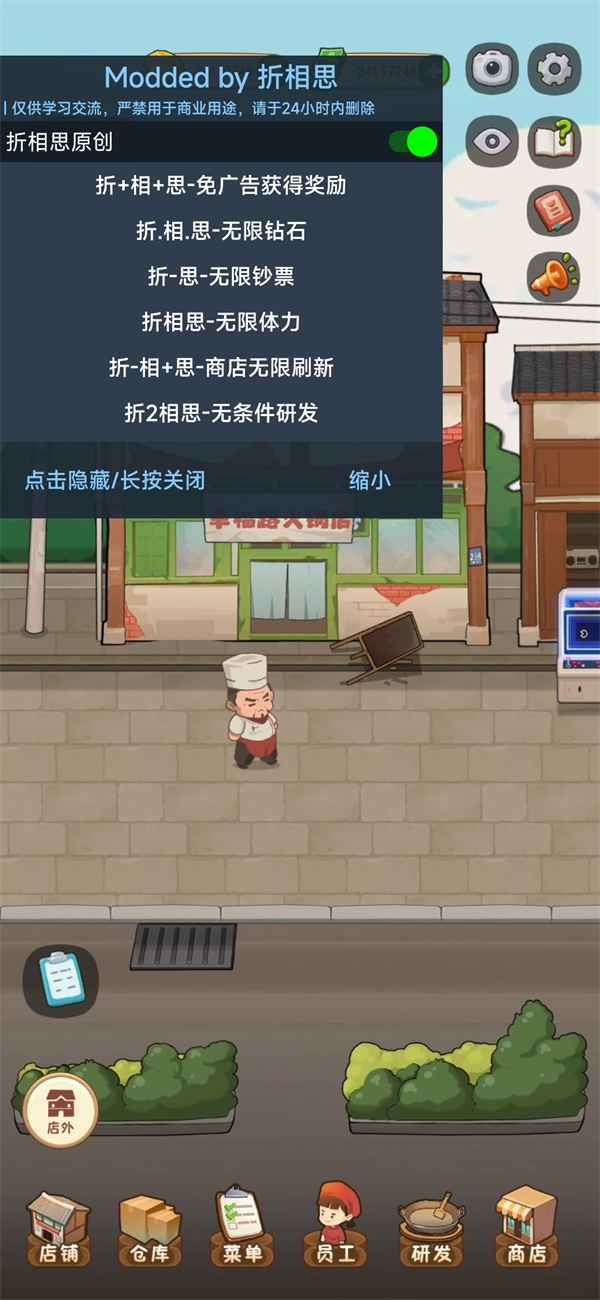This screenshot has height=1300, width=600.
Task: Open the megaphone announcements
Action: [553, 278]
